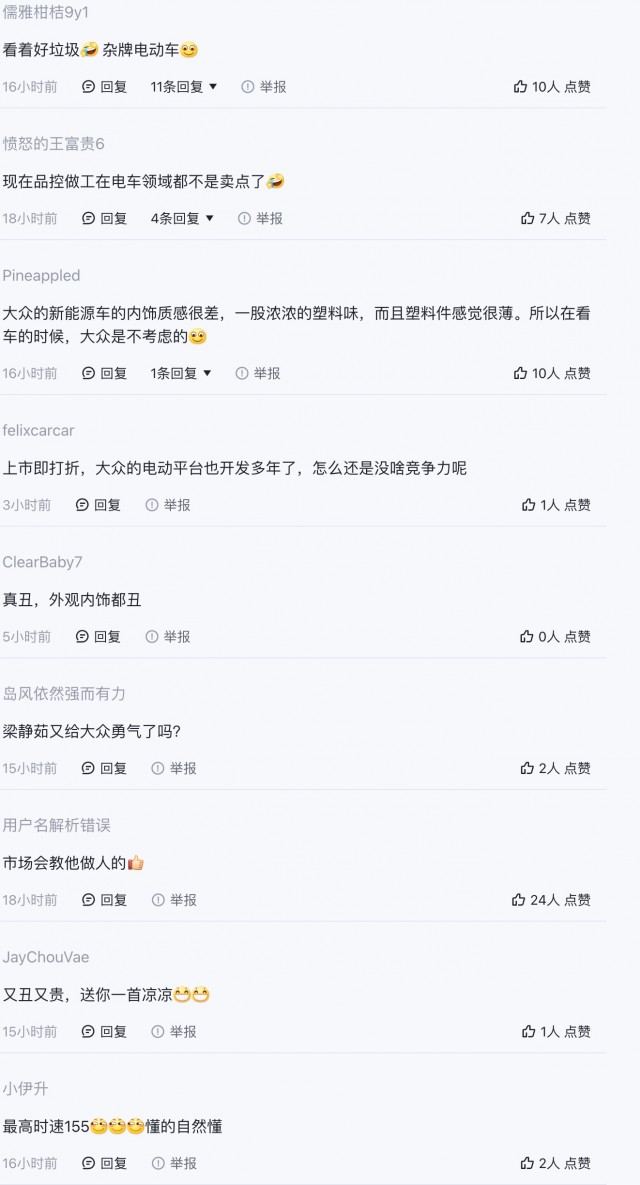Viewport: 640px width, 1185px height.
Task: Reply to 小伊升's comment
Action: [x=104, y=1164]
